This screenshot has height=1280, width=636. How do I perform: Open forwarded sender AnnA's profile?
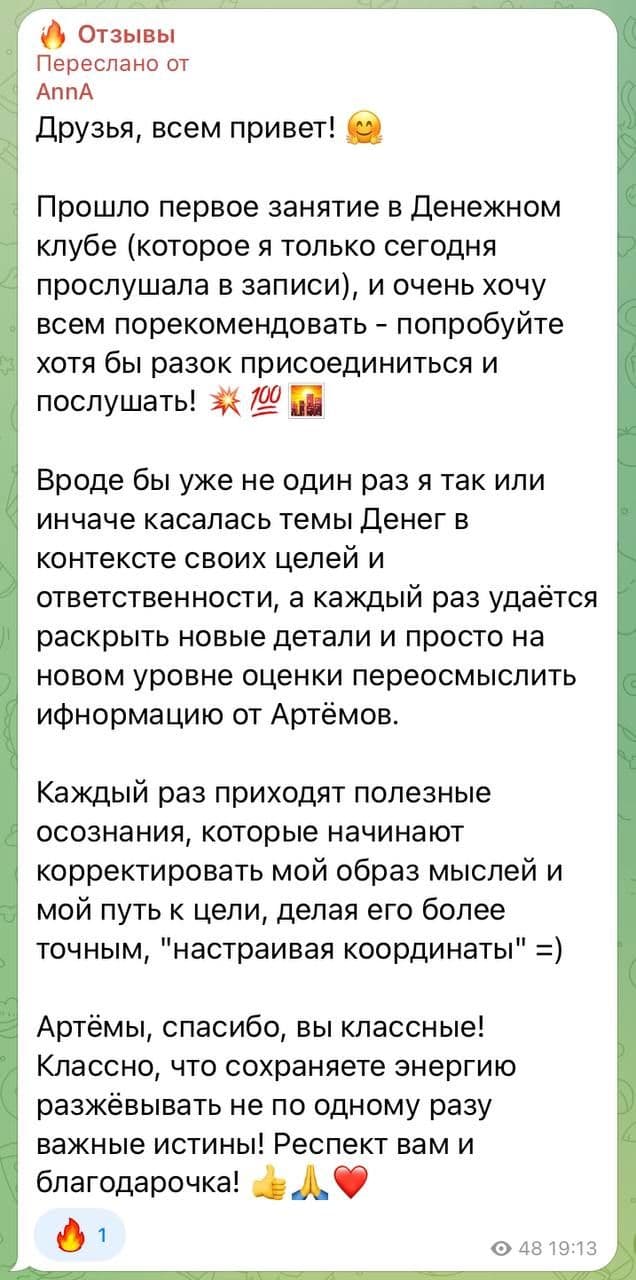click(x=66, y=89)
